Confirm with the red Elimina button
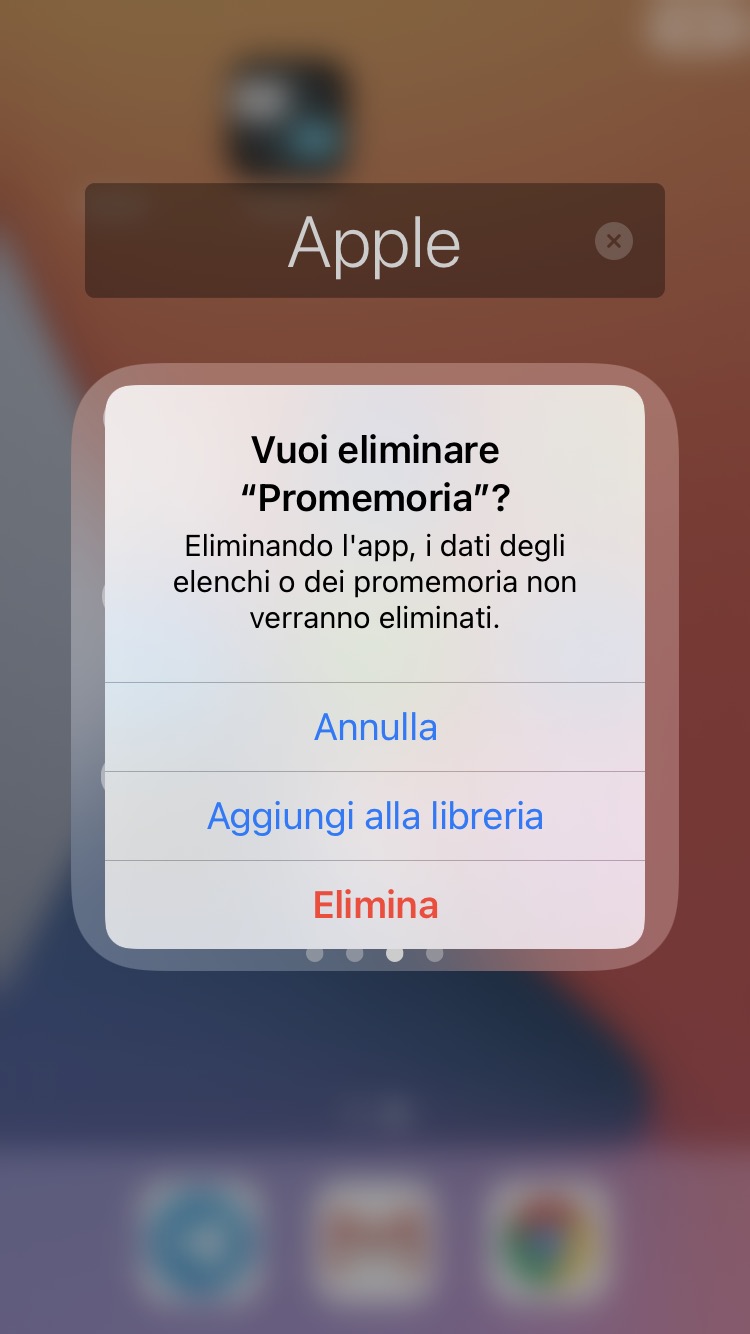The height and width of the screenshot is (1334, 750). (375, 905)
